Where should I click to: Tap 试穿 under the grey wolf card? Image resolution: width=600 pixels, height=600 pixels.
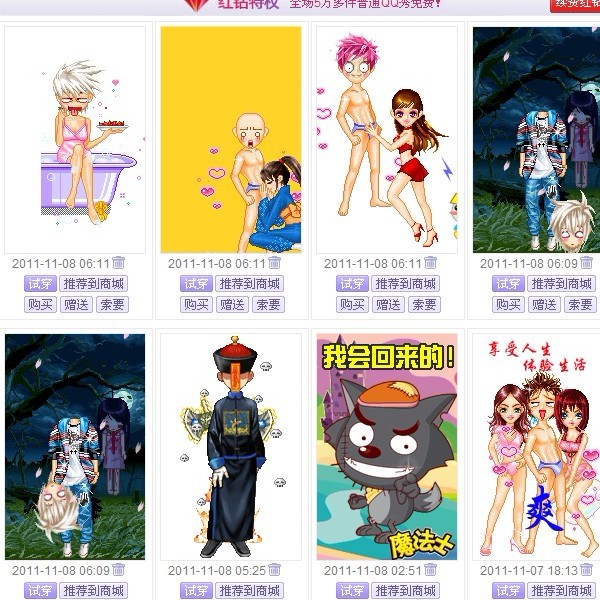(x=352, y=591)
